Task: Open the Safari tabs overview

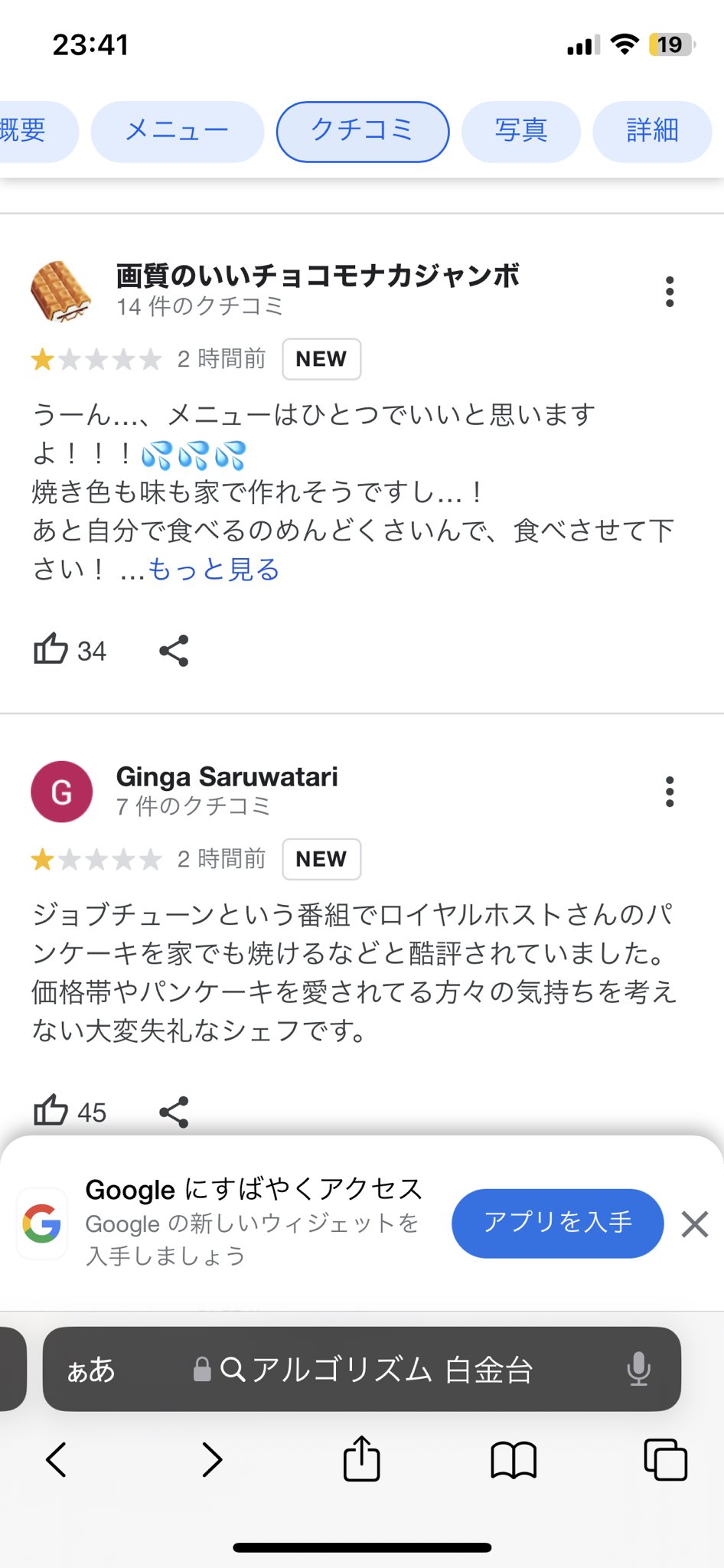Action: 665,1459
